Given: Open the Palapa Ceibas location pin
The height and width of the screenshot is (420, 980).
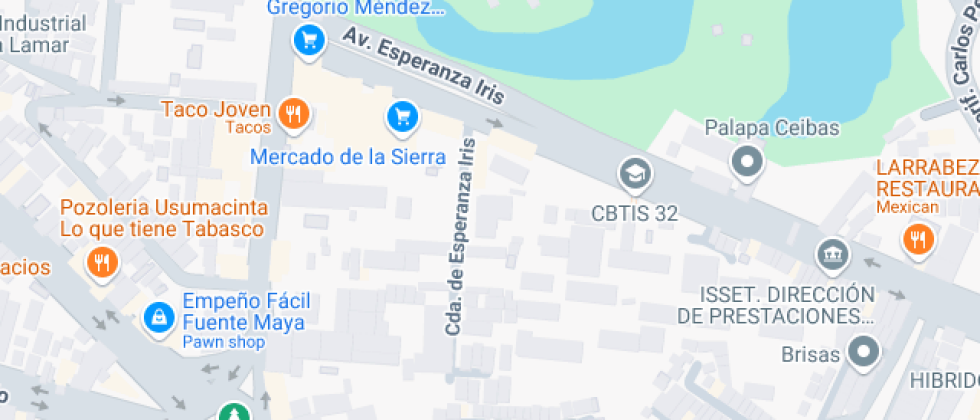Looking at the screenshot, I should pyautogui.click(x=747, y=160).
